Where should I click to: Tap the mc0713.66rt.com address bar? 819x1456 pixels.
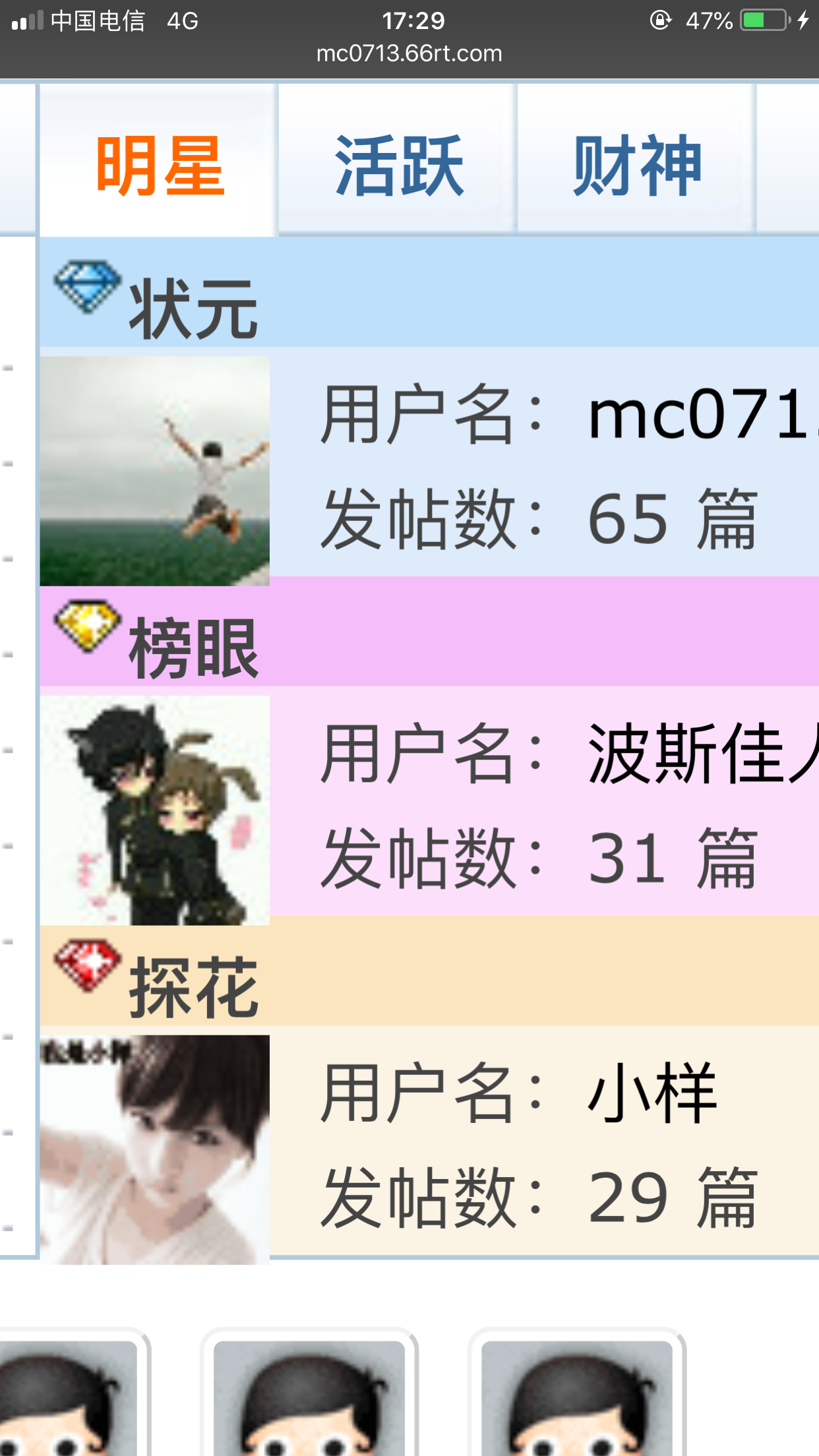(x=409, y=53)
